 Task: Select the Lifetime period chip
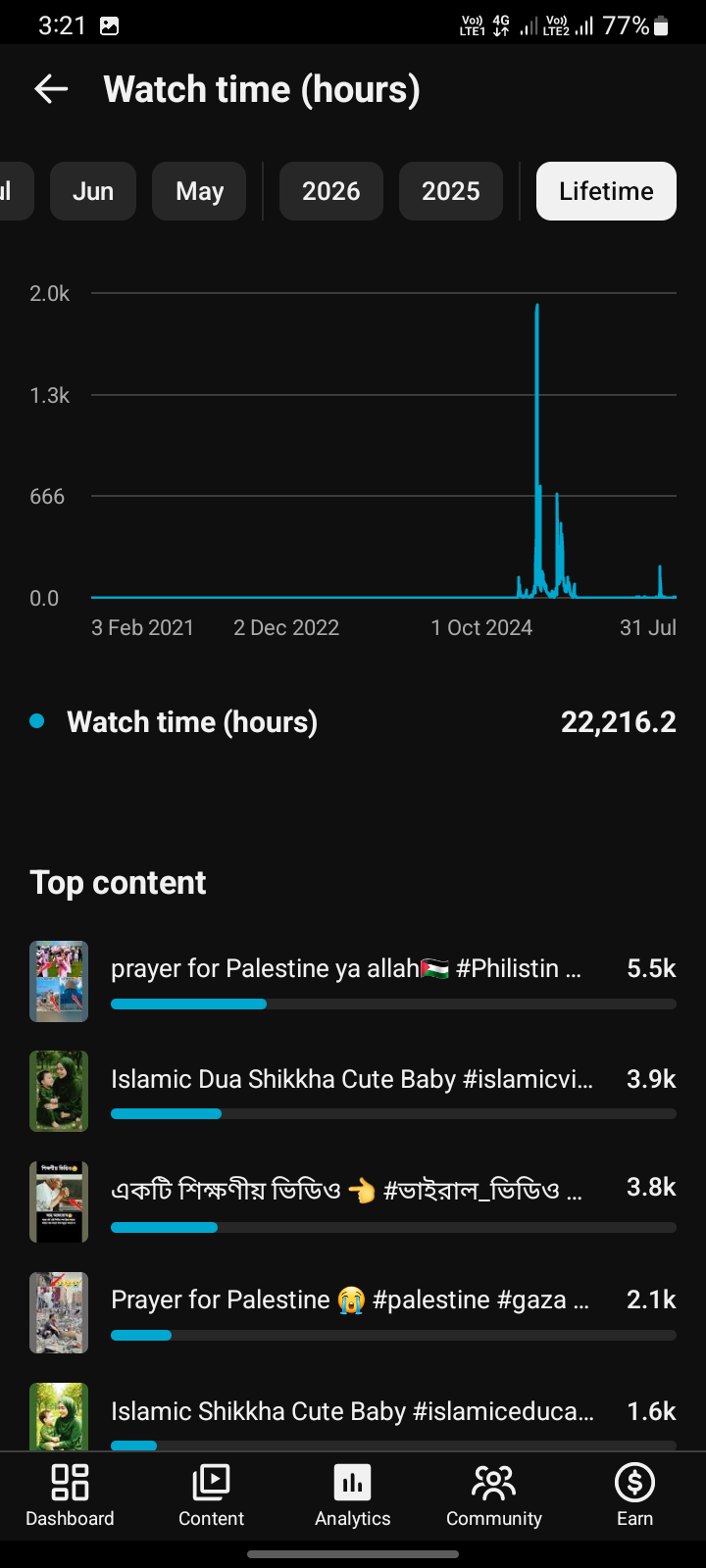point(606,191)
